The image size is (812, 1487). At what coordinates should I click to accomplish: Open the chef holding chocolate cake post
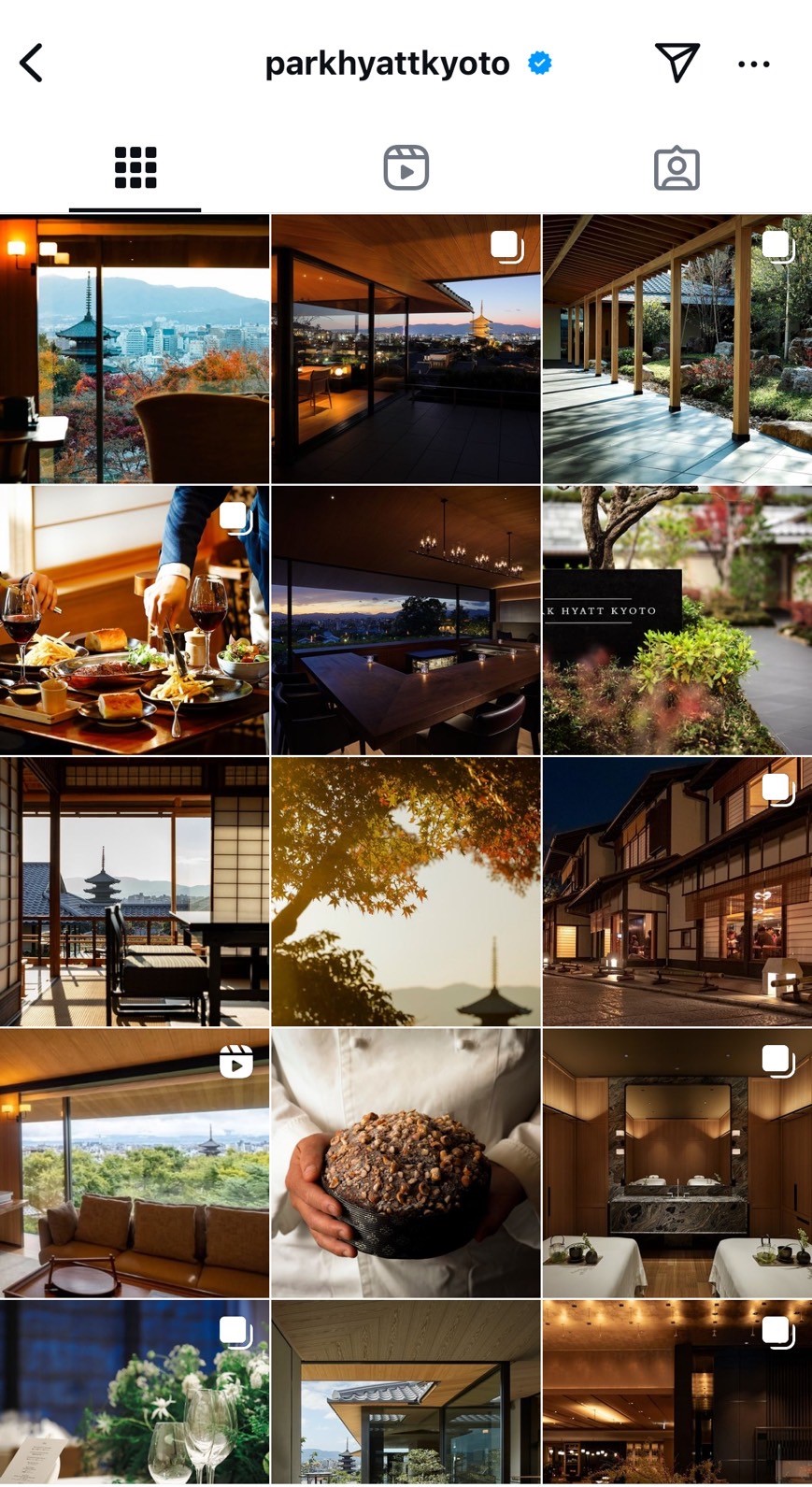(406, 1162)
